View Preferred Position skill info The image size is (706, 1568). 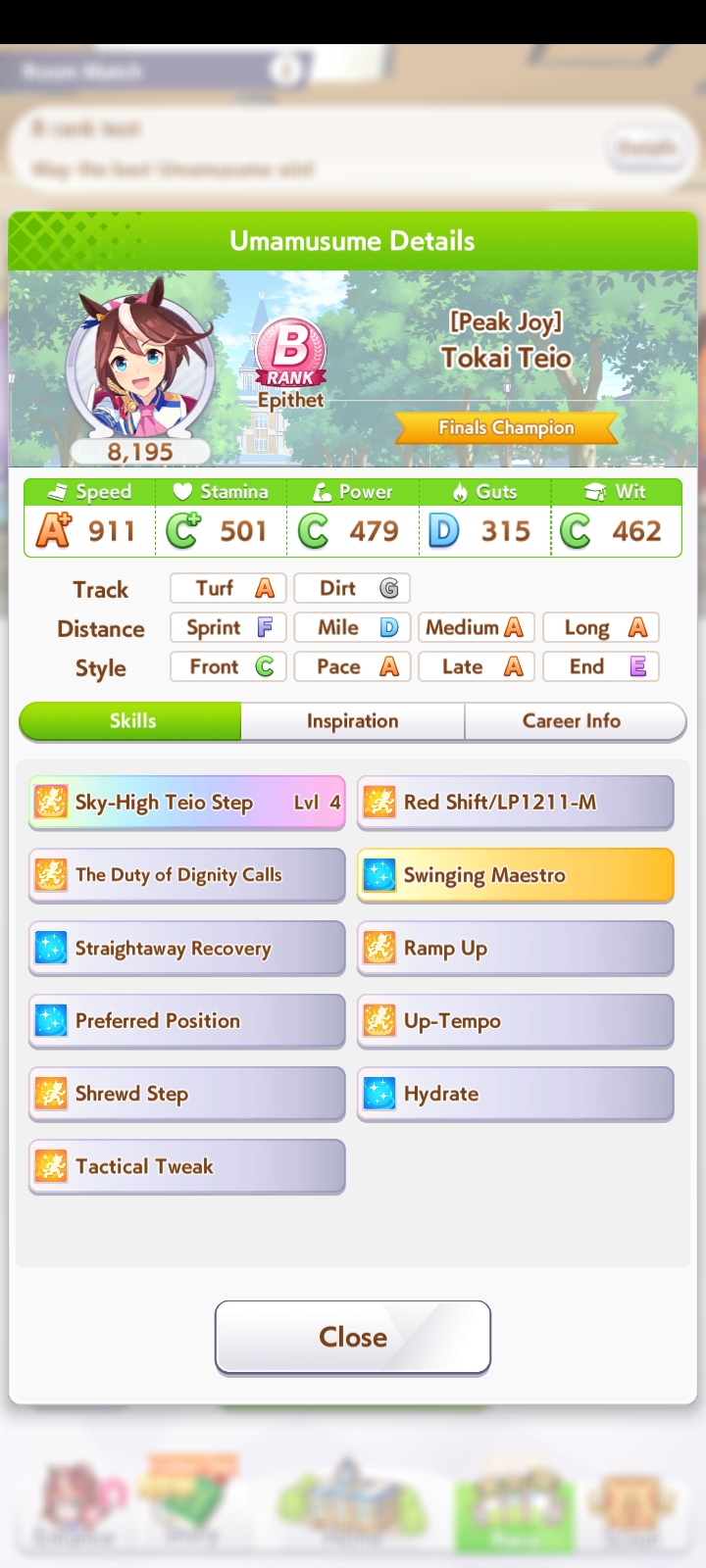[187, 1021]
